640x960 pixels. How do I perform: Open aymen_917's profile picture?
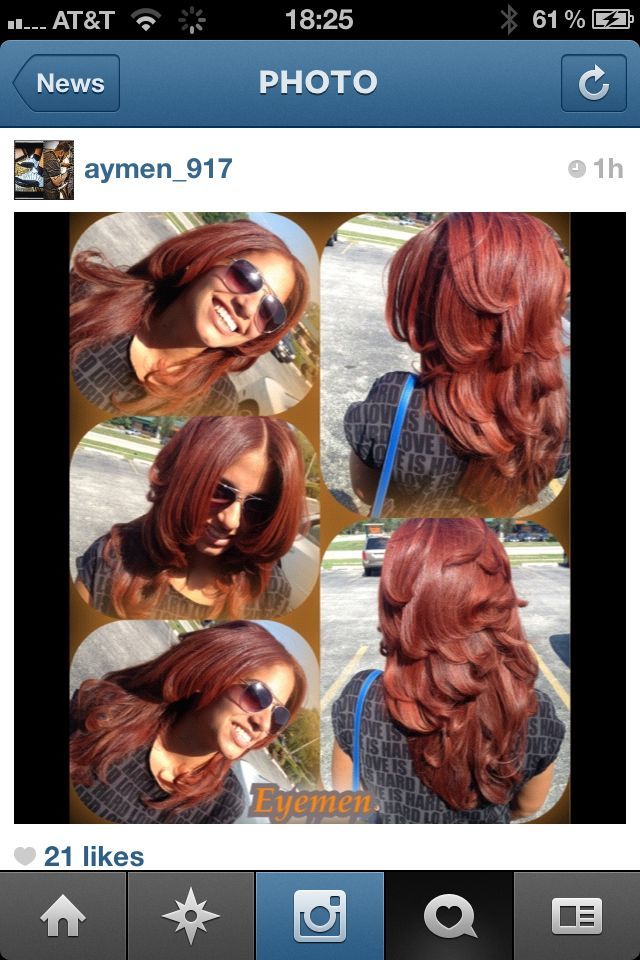pos(44,170)
